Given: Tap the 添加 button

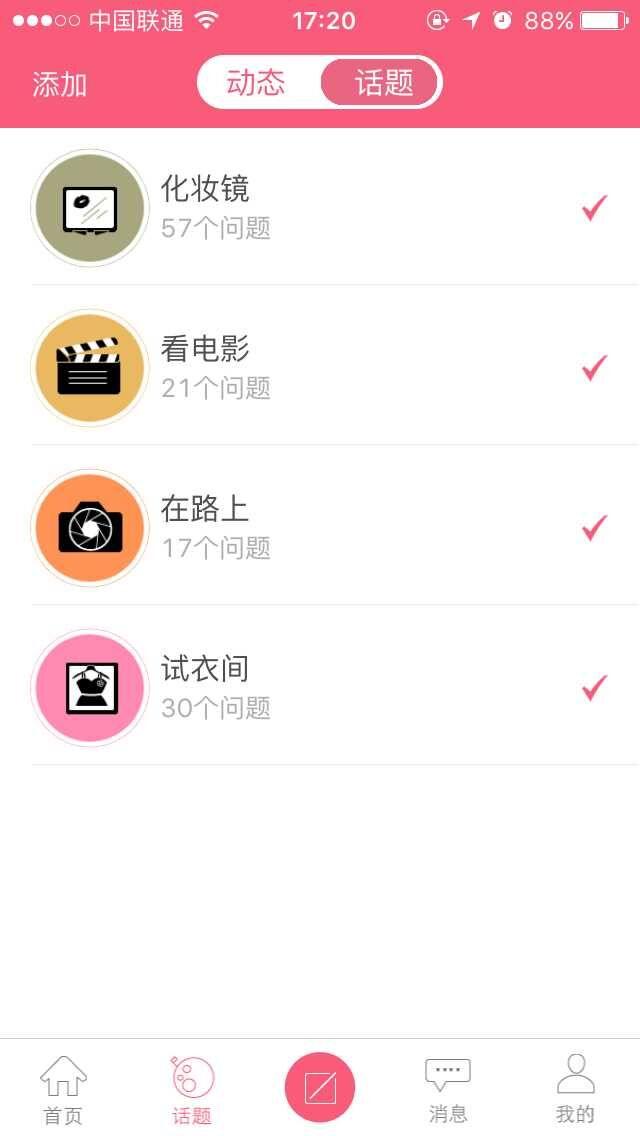Looking at the screenshot, I should (60, 84).
